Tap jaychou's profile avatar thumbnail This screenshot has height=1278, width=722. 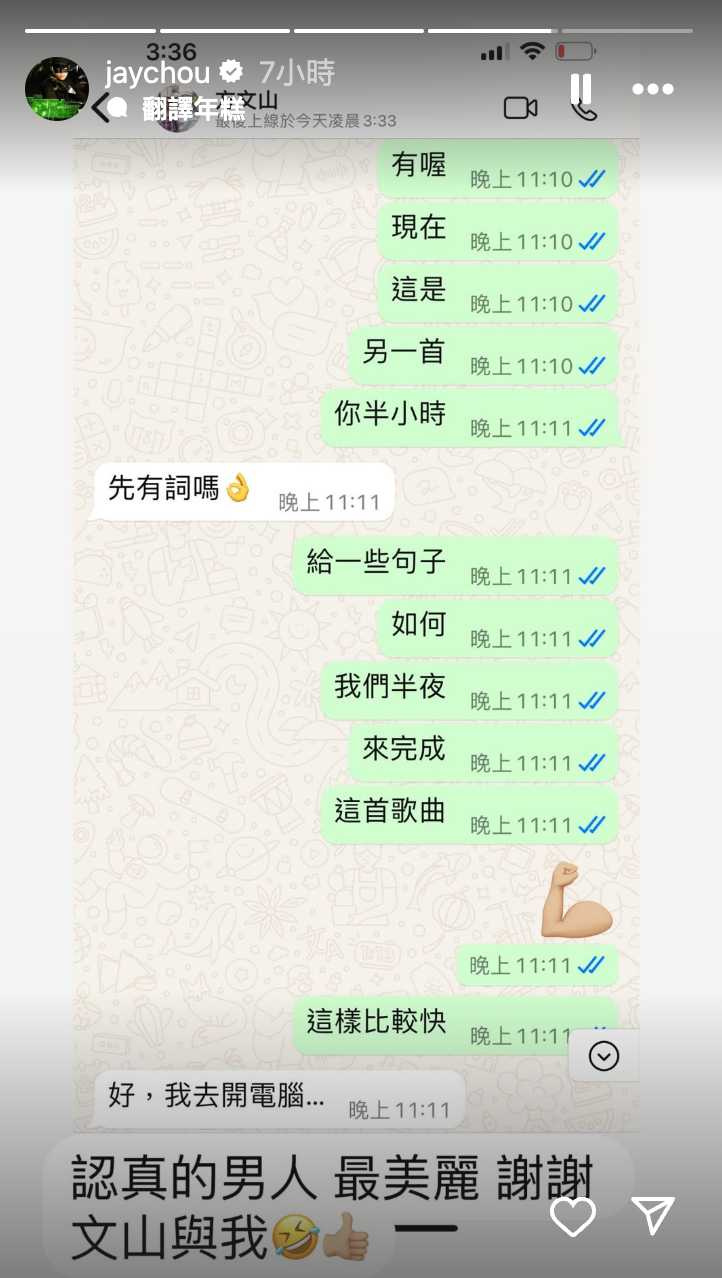pyautogui.click(x=57, y=88)
